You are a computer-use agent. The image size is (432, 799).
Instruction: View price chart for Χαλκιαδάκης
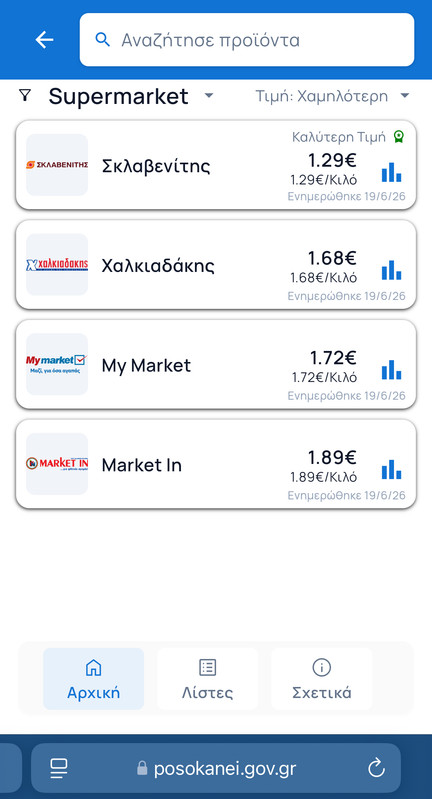pyautogui.click(x=391, y=270)
